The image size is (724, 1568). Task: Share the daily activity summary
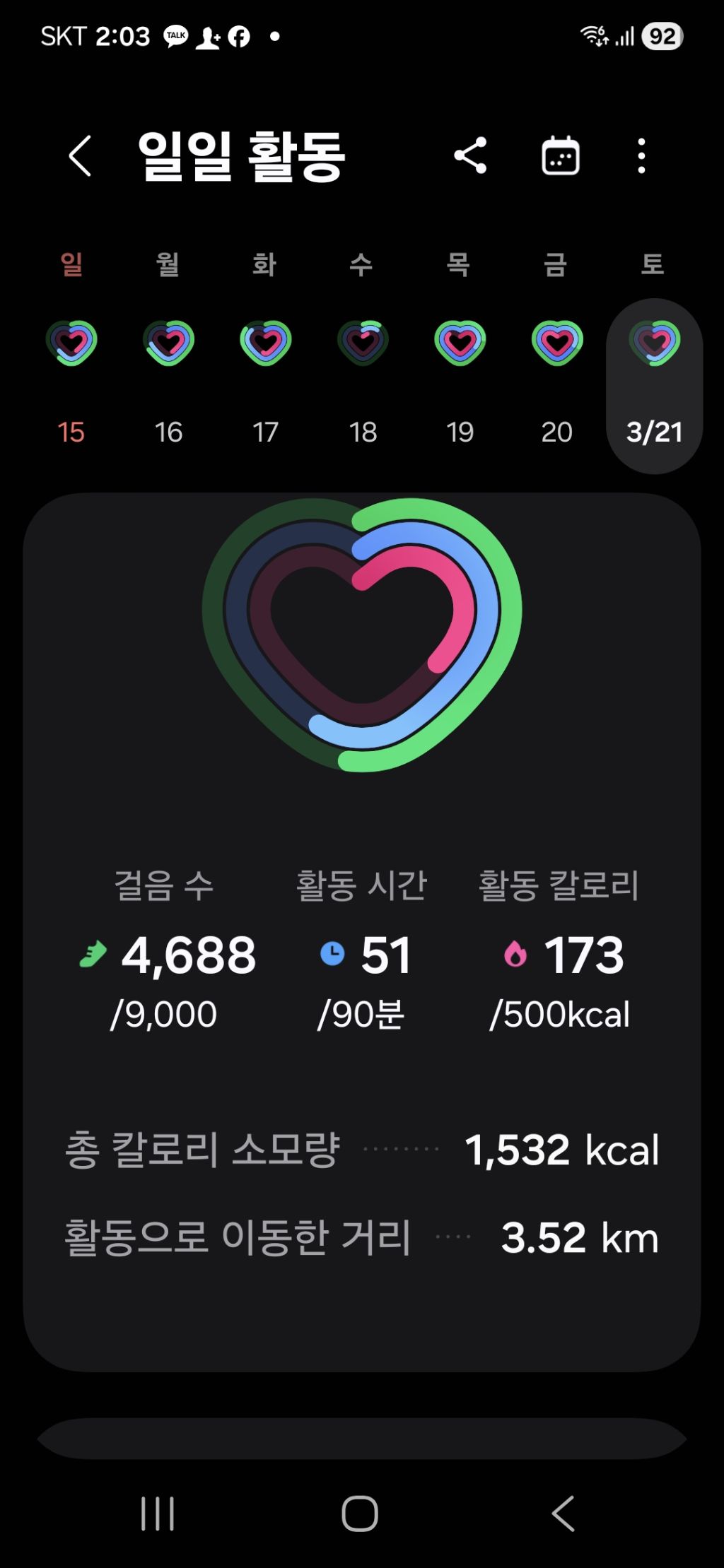[470, 155]
